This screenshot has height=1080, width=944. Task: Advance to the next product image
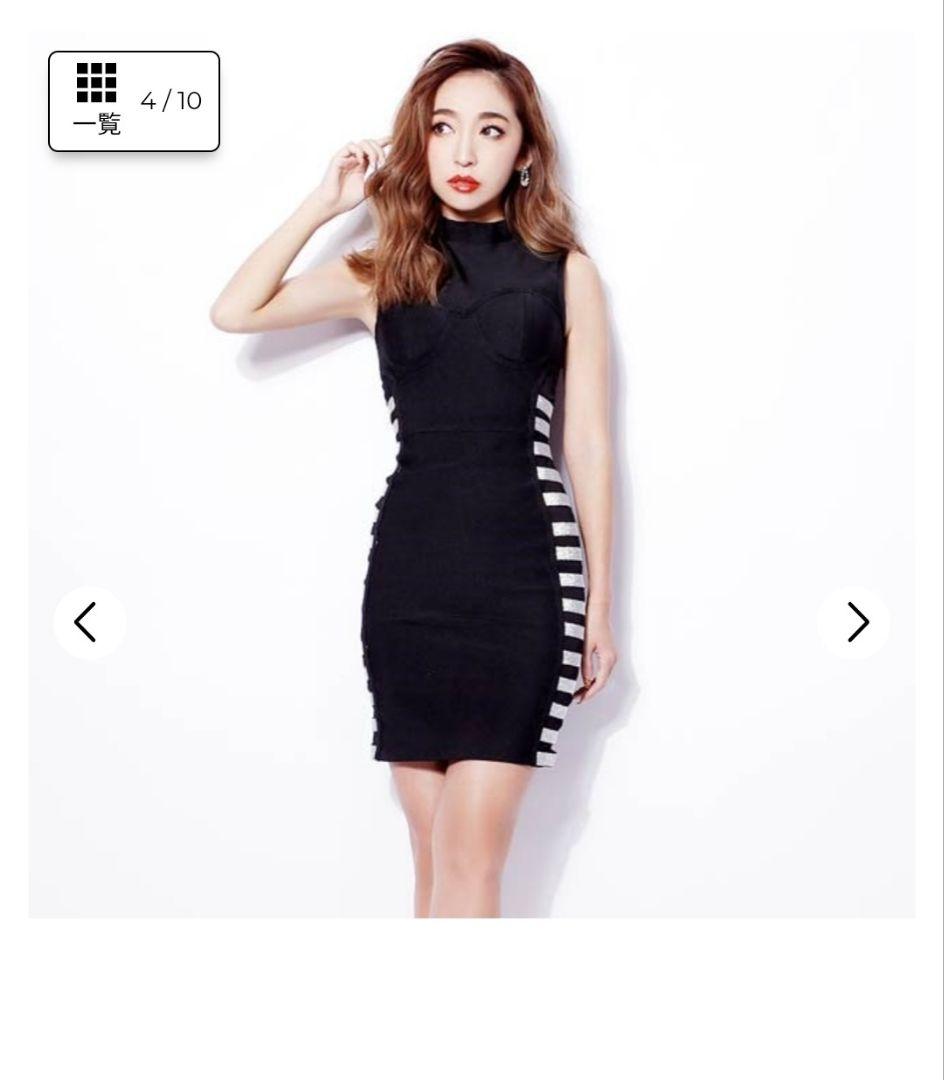coord(853,623)
